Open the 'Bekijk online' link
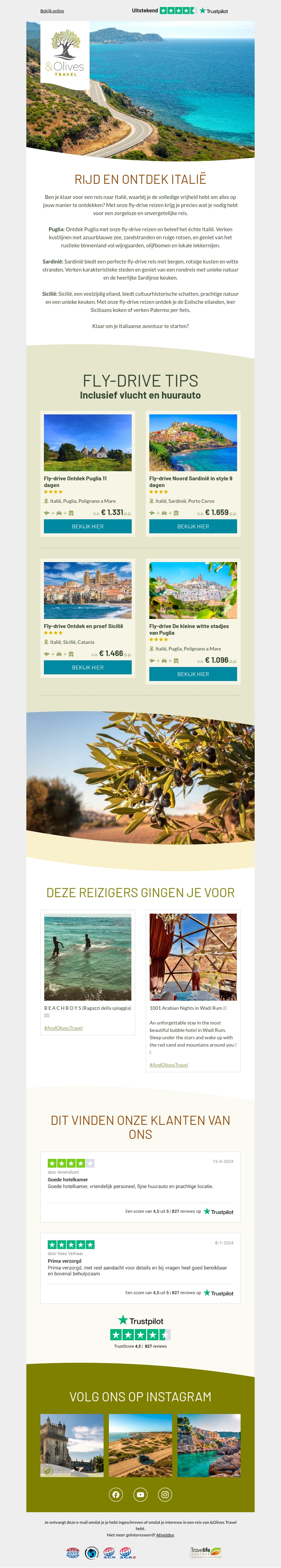281x1568 pixels. pyautogui.click(x=52, y=11)
